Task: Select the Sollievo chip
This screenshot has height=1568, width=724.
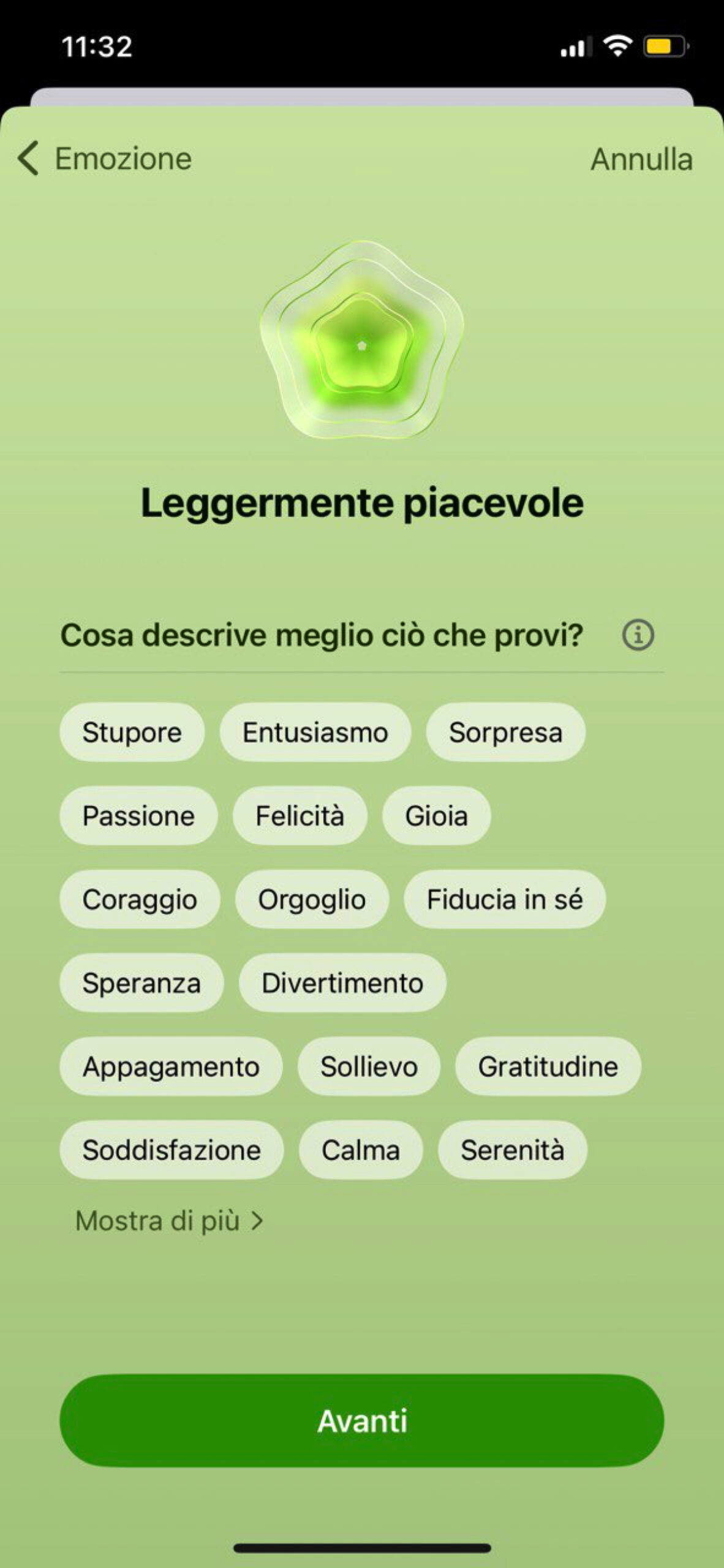Action: (369, 1067)
